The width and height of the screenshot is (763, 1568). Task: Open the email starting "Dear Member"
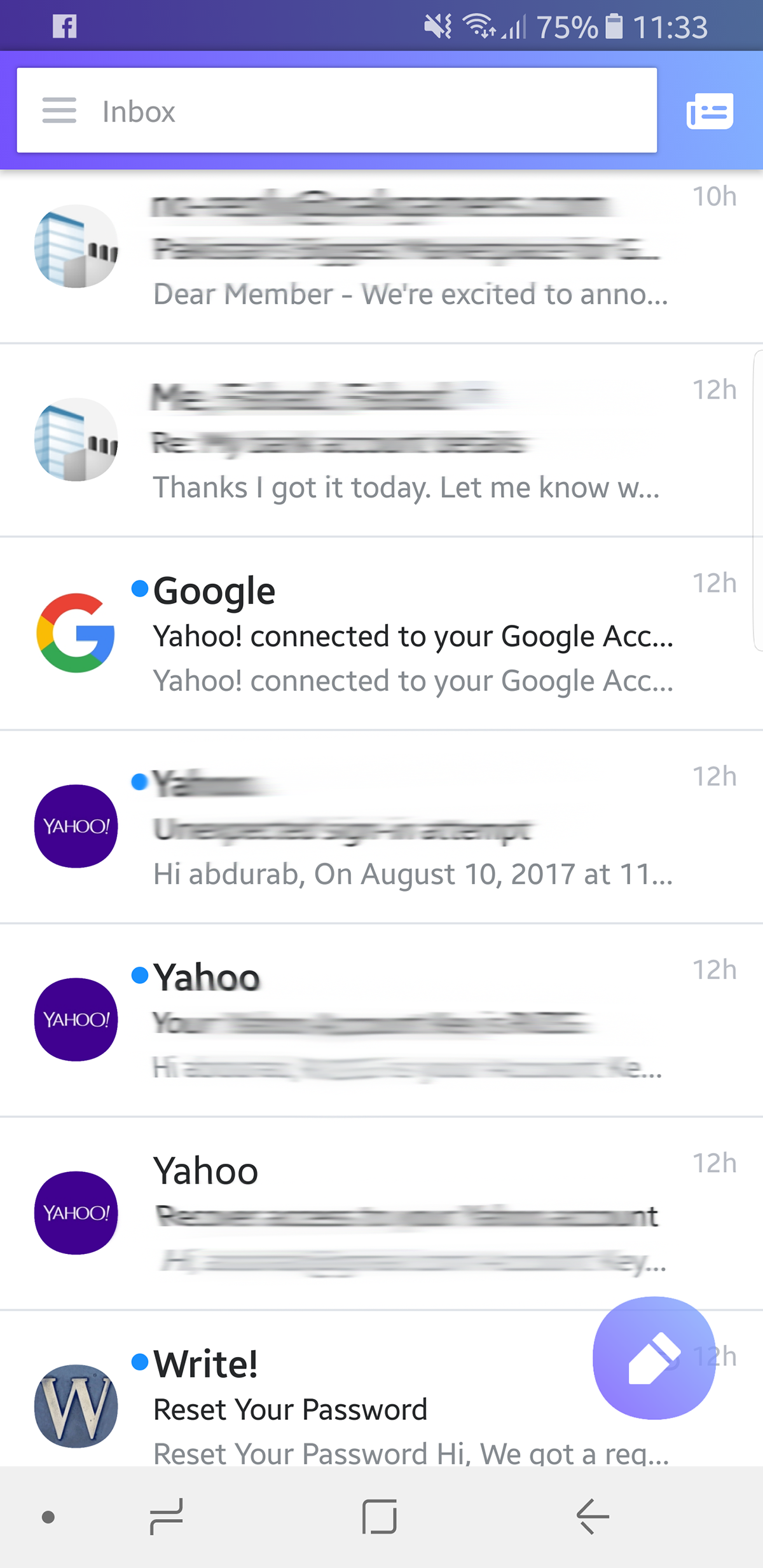point(381,257)
